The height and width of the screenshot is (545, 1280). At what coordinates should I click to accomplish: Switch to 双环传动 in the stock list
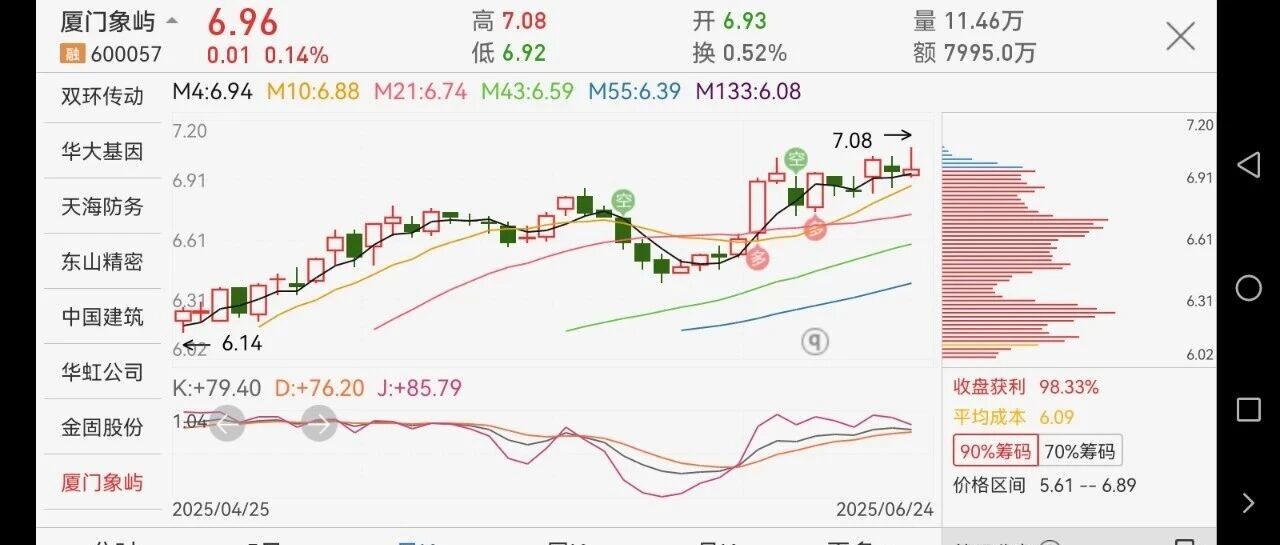coord(102,96)
